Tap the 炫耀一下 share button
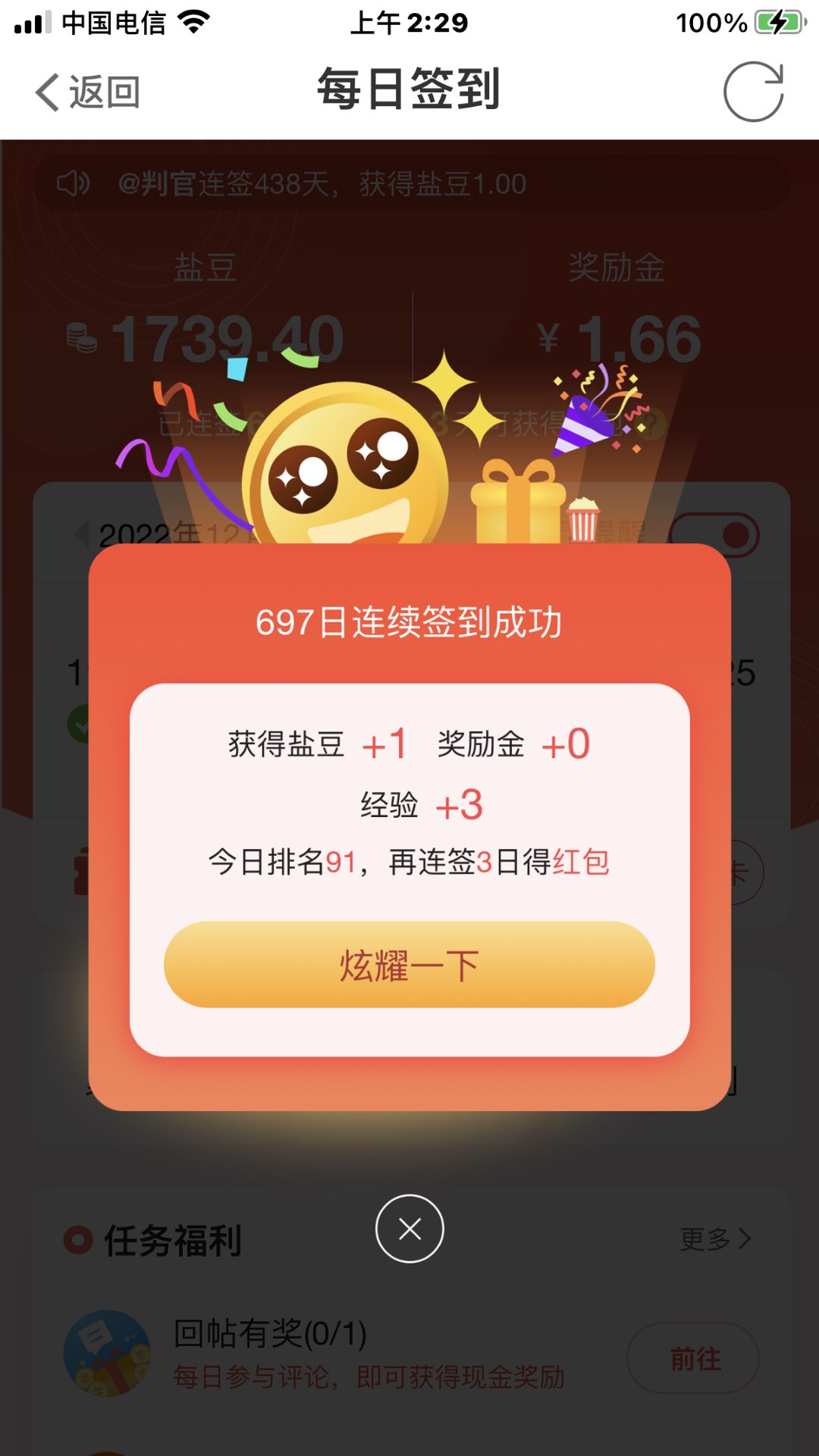 (409, 964)
